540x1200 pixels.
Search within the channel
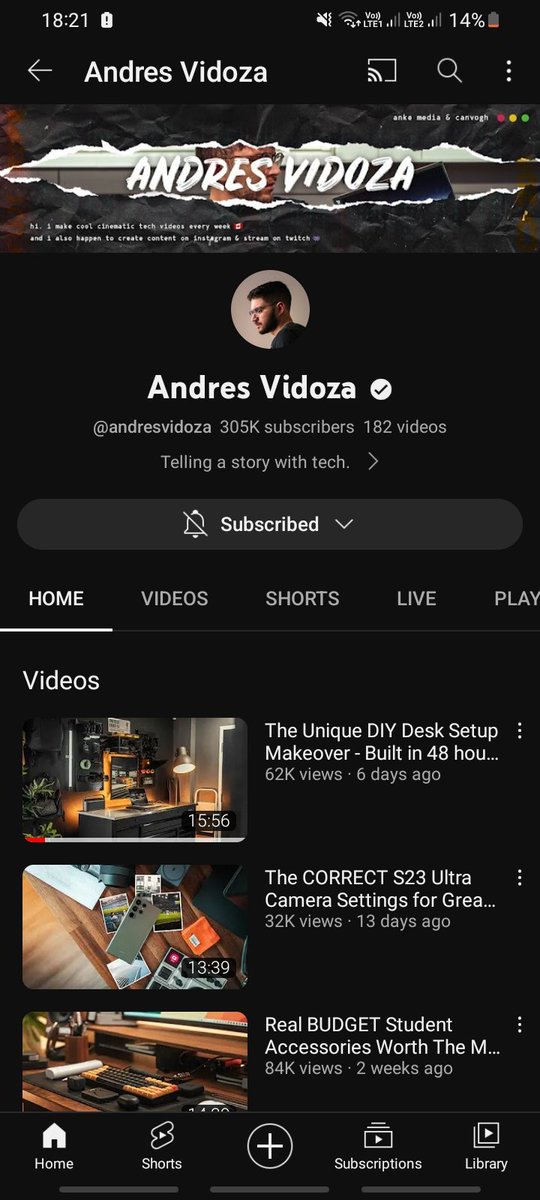[450, 71]
